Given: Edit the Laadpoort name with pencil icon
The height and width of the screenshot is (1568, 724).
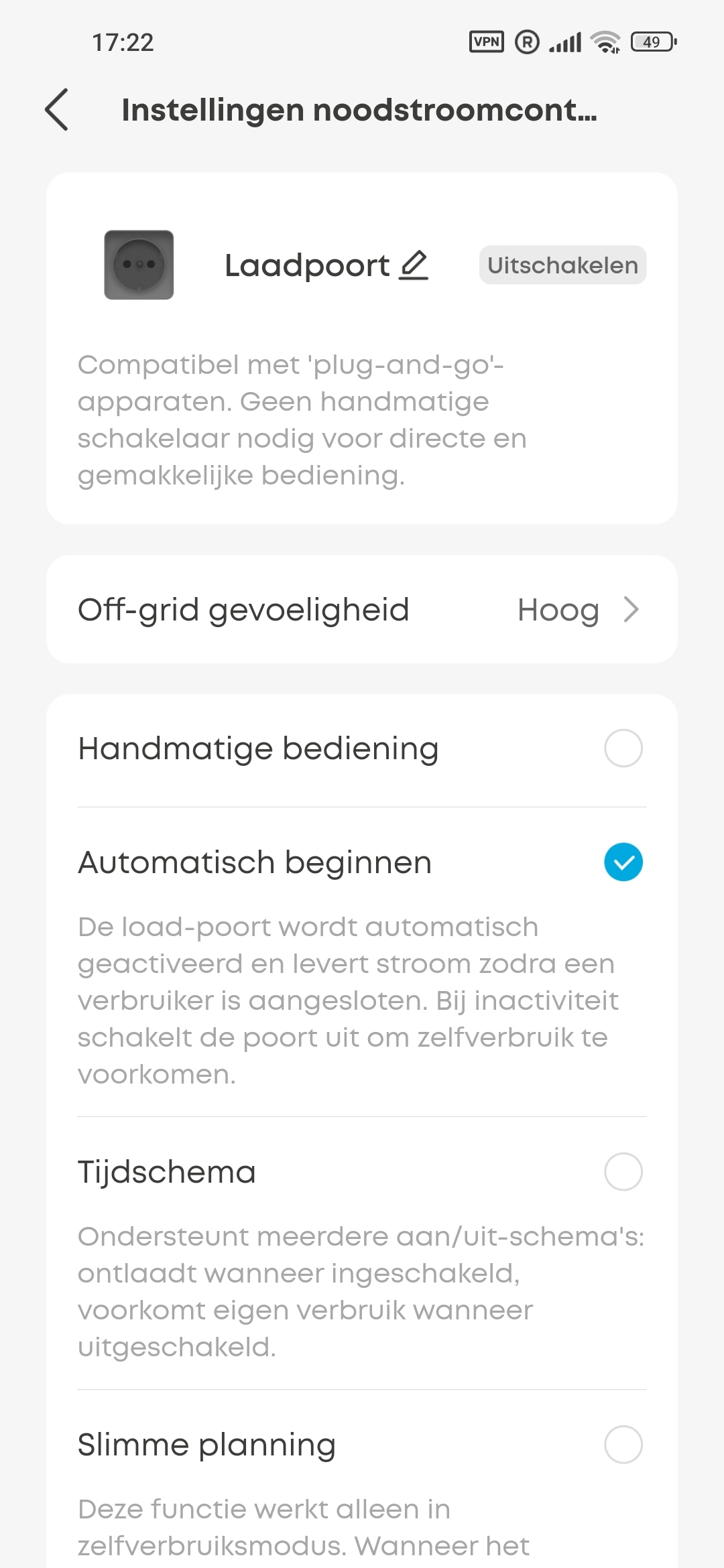Looking at the screenshot, I should [414, 265].
